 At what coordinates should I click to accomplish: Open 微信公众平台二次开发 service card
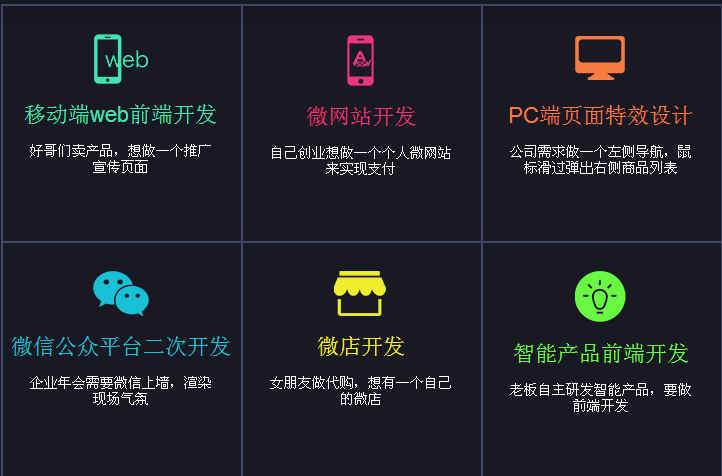(x=121, y=347)
